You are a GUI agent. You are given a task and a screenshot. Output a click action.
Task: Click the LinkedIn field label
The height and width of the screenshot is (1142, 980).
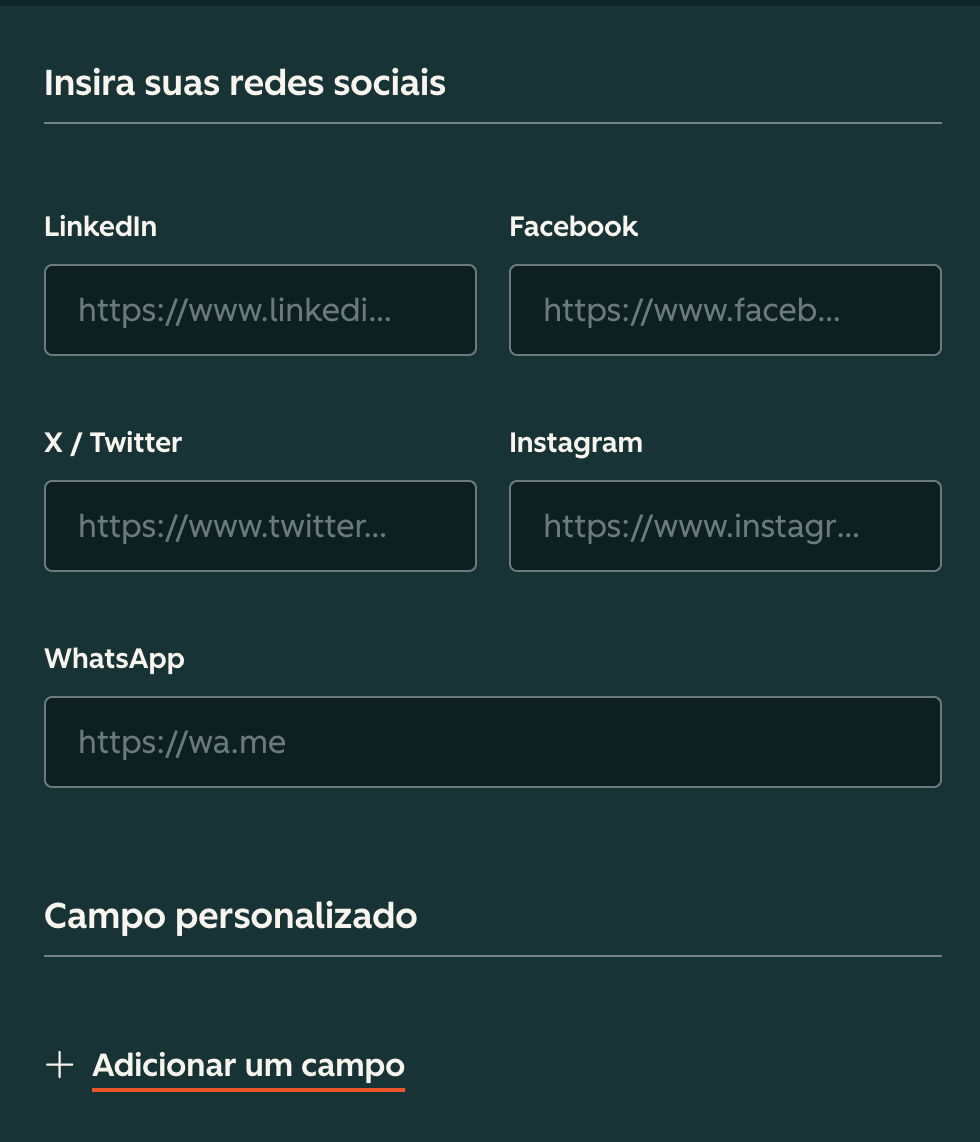click(100, 226)
